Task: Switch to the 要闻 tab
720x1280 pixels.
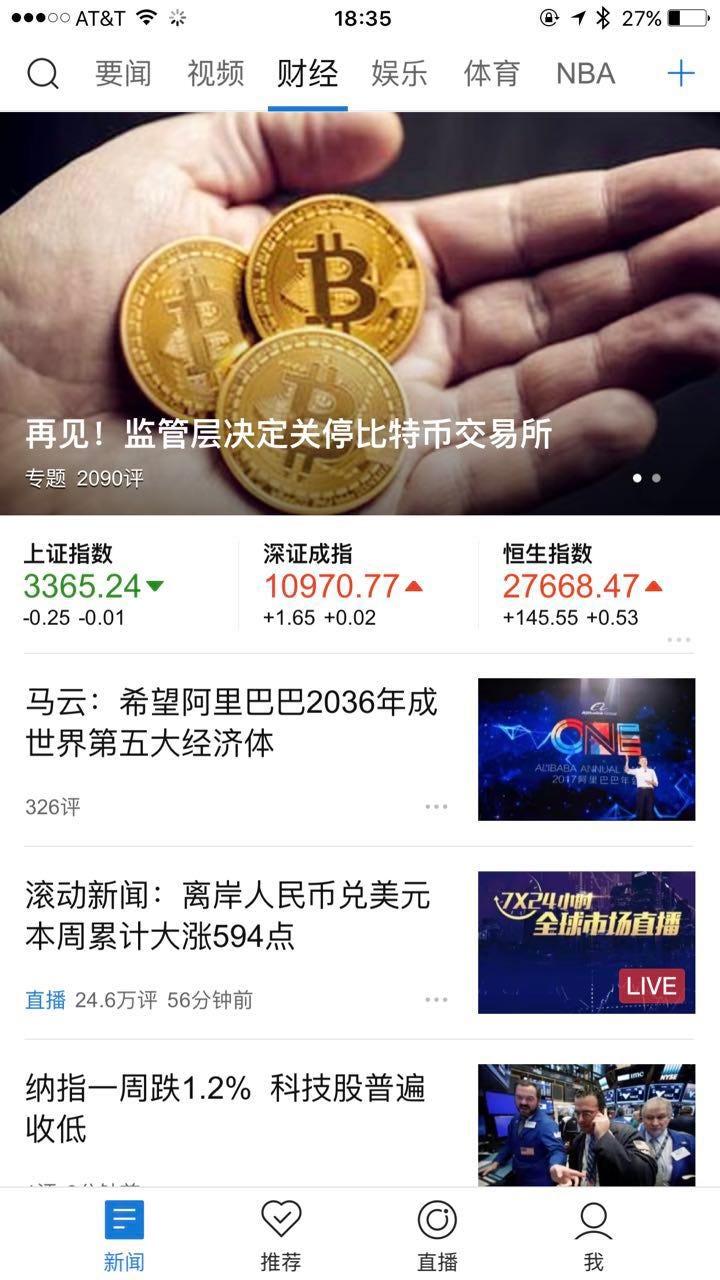Action: 123,74
